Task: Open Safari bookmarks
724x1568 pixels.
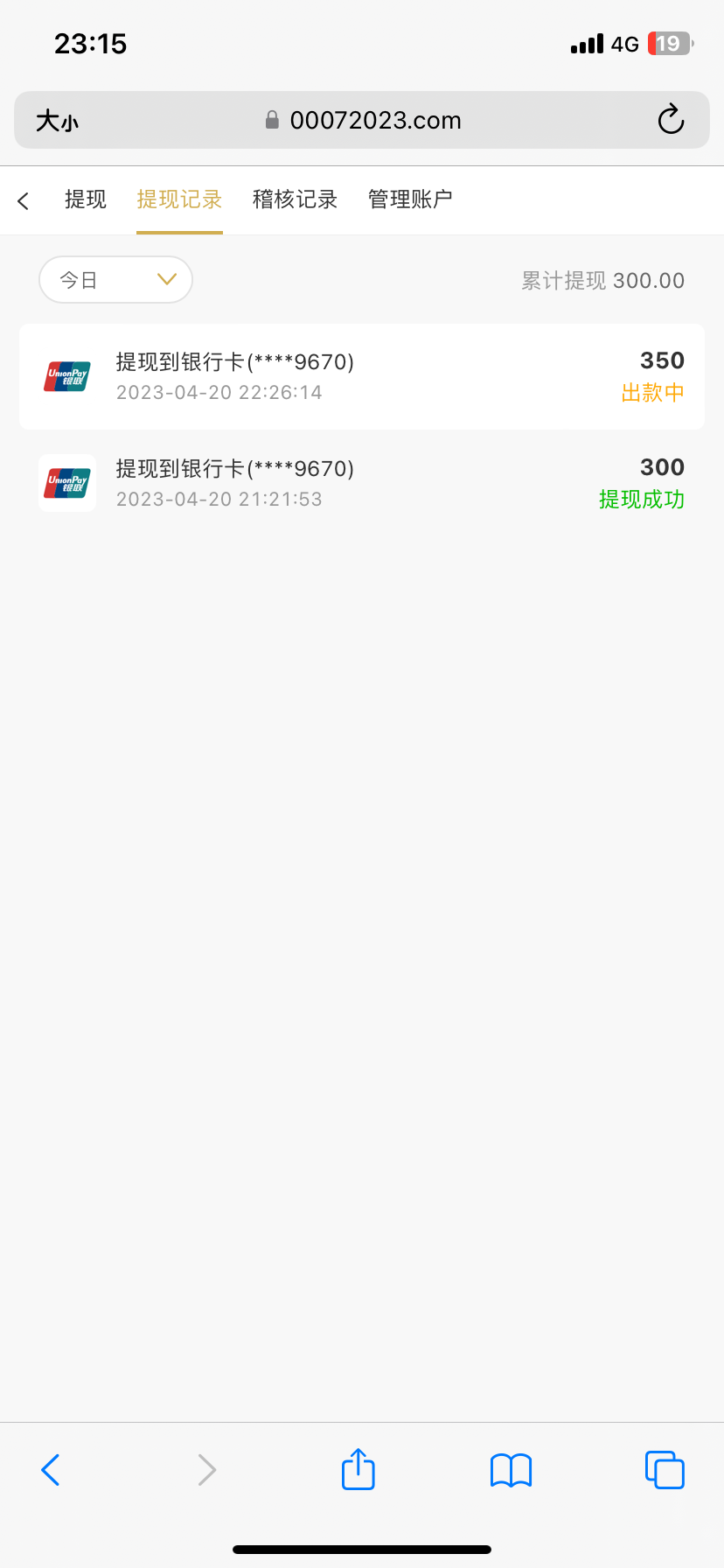Action: (x=511, y=1470)
